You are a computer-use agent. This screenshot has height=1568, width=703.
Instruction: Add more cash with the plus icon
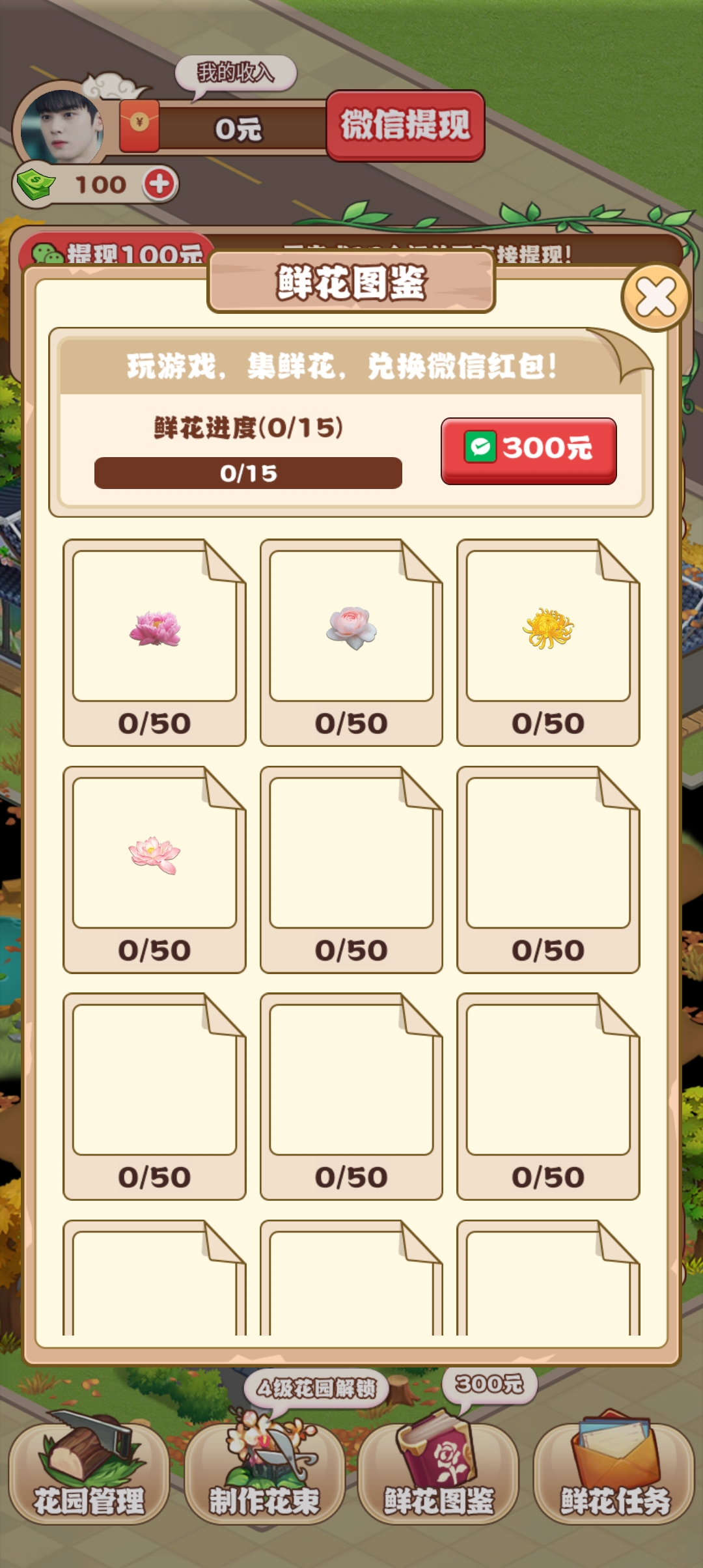pos(159,184)
